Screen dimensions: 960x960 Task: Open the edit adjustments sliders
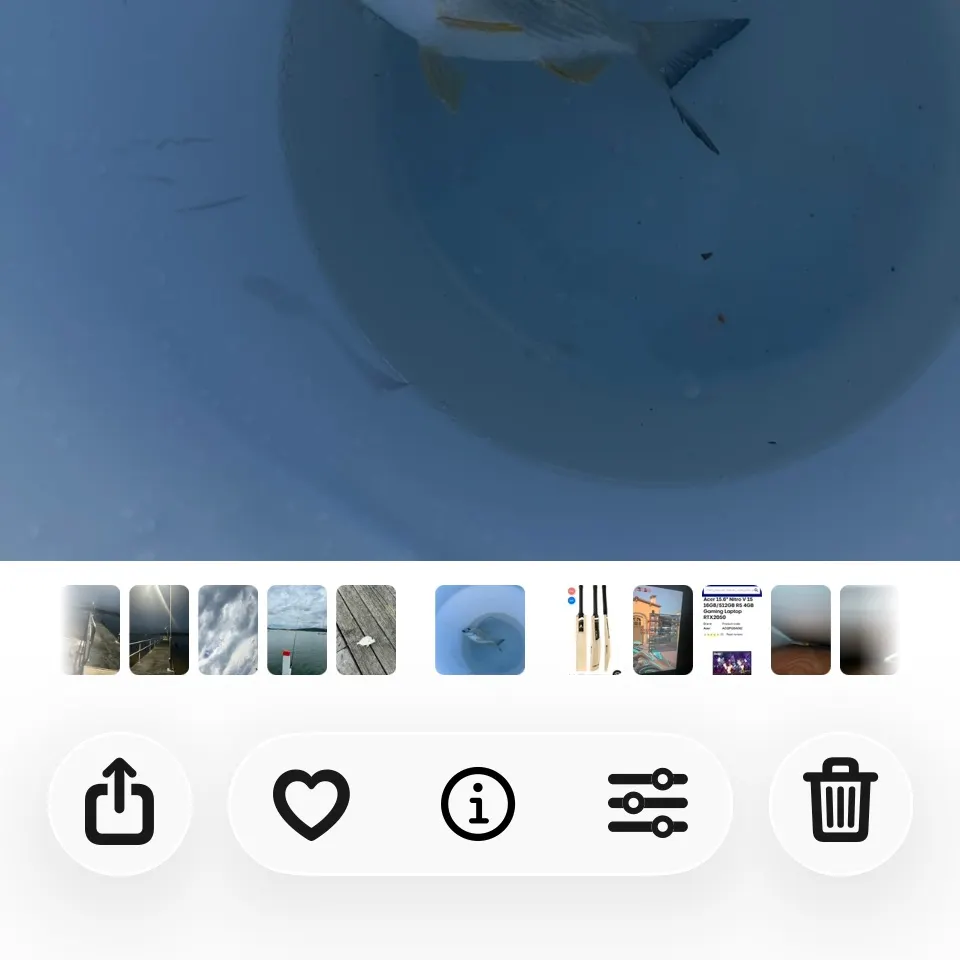tap(648, 803)
